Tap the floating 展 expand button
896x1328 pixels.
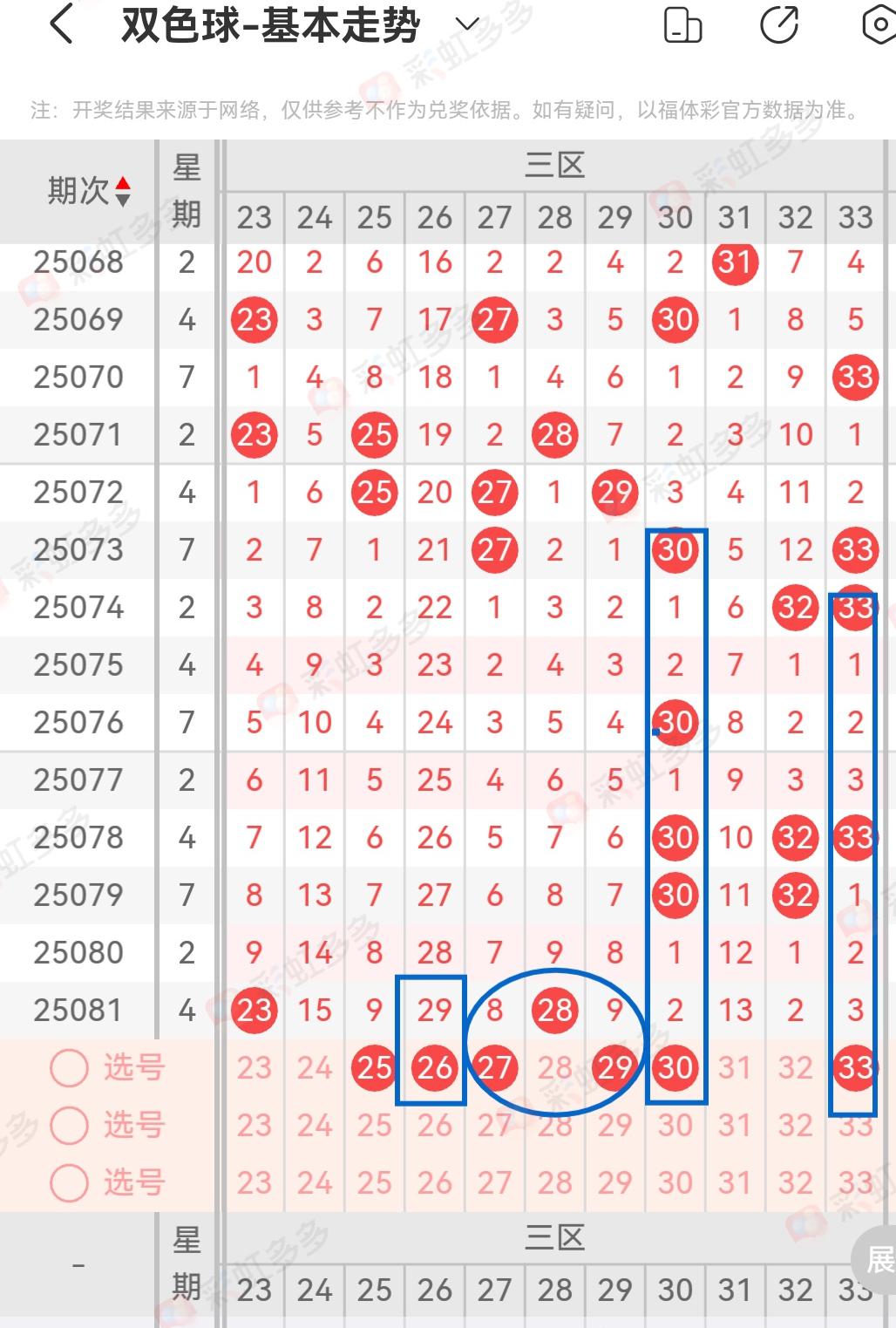pos(877,1260)
